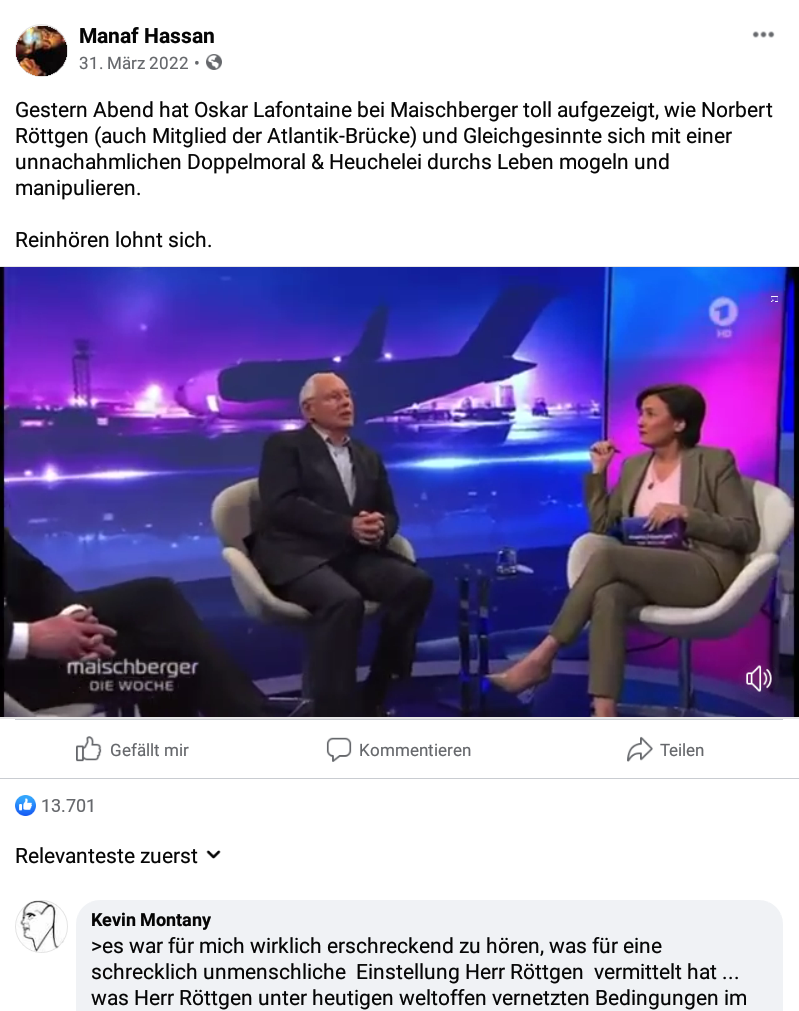The image size is (799, 1011).
Task: Open Kevin Montany's avatar
Action: tap(41, 926)
